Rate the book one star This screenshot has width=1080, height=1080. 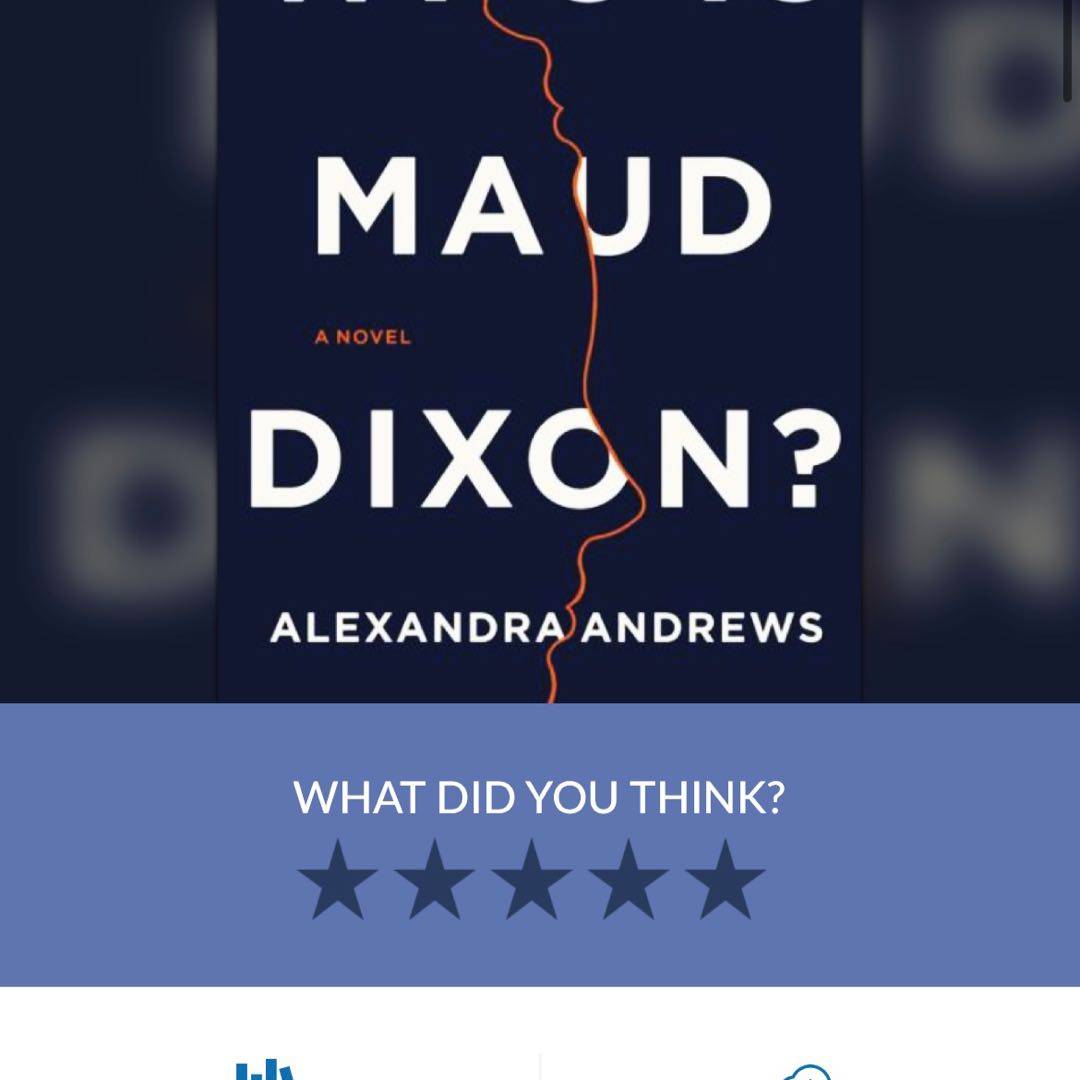click(x=338, y=881)
